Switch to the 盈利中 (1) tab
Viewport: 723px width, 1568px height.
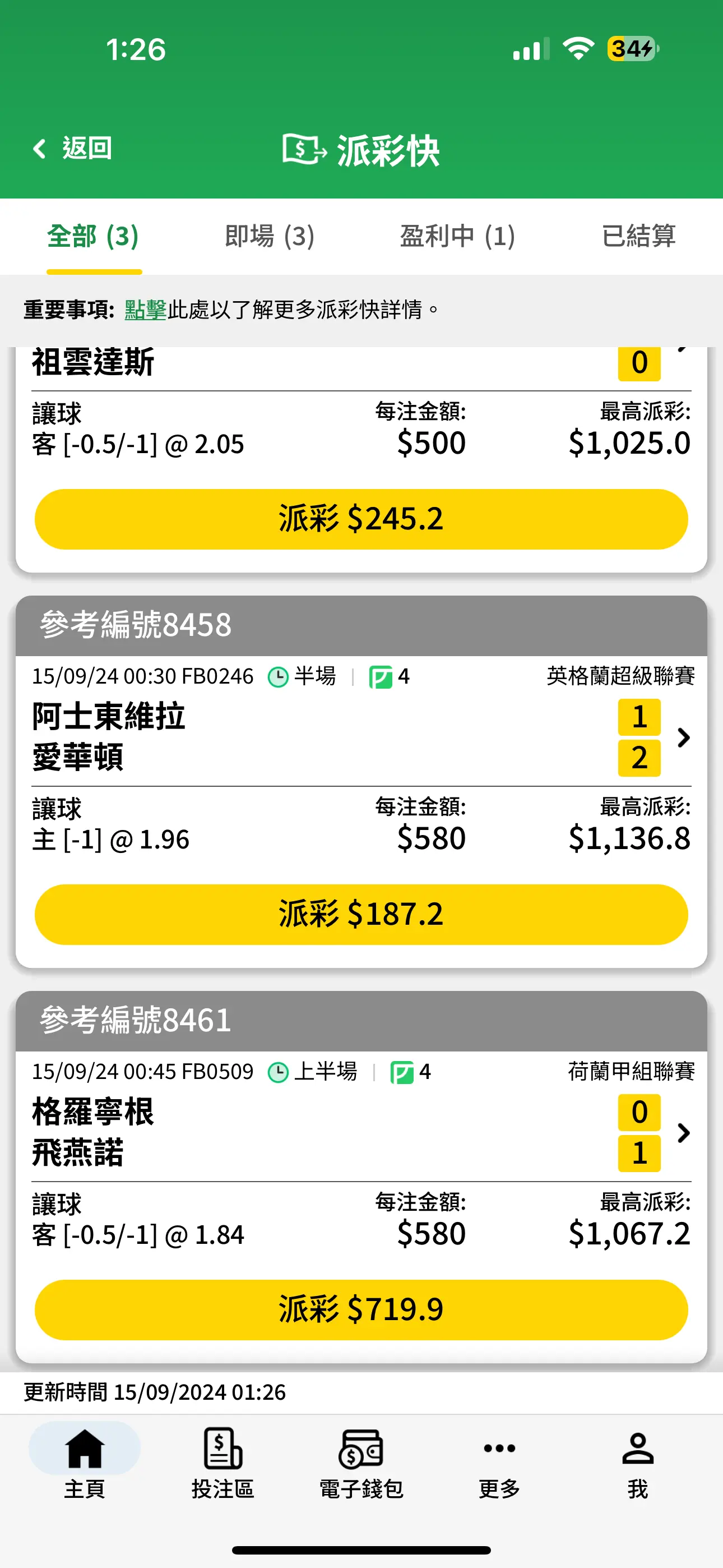point(457,236)
